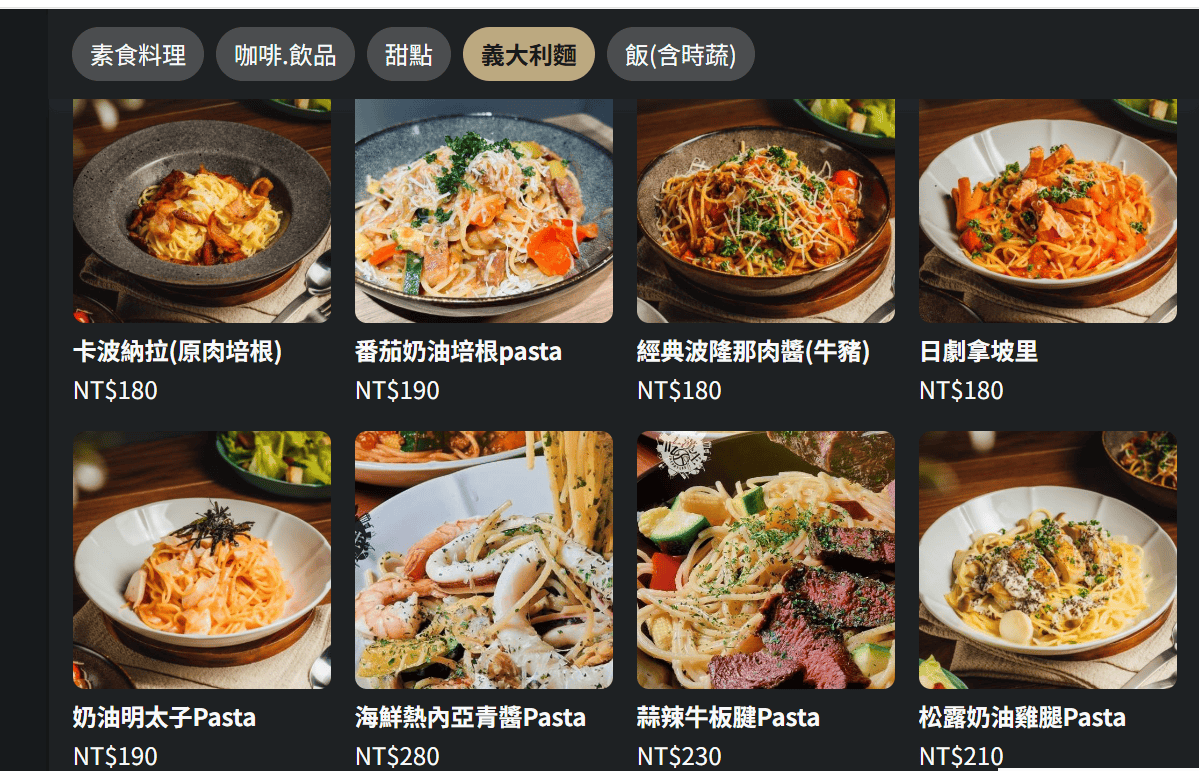Select the 咖啡.飲品 category chip

click(x=285, y=55)
